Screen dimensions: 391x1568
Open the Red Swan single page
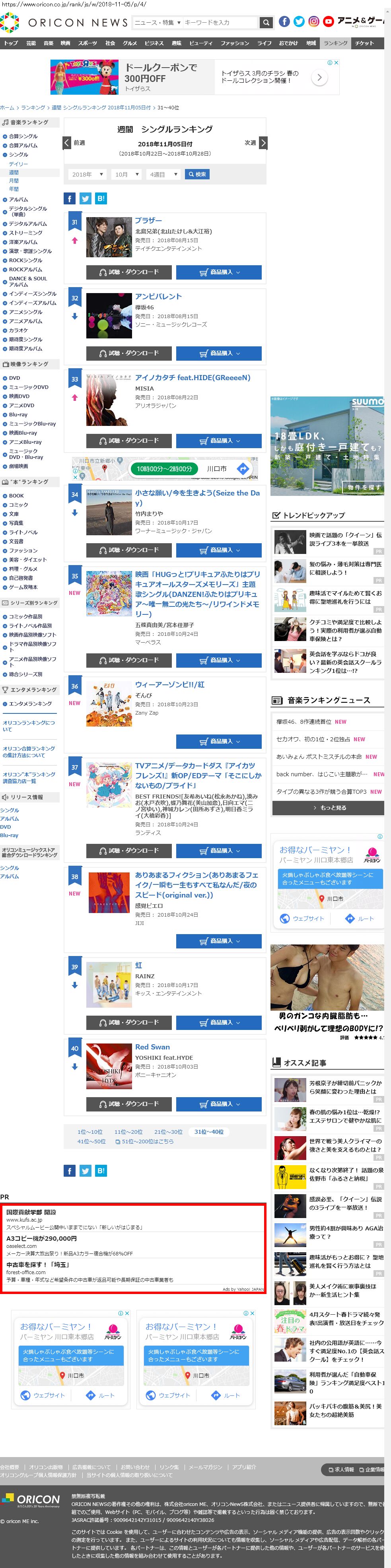click(152, 1047)
